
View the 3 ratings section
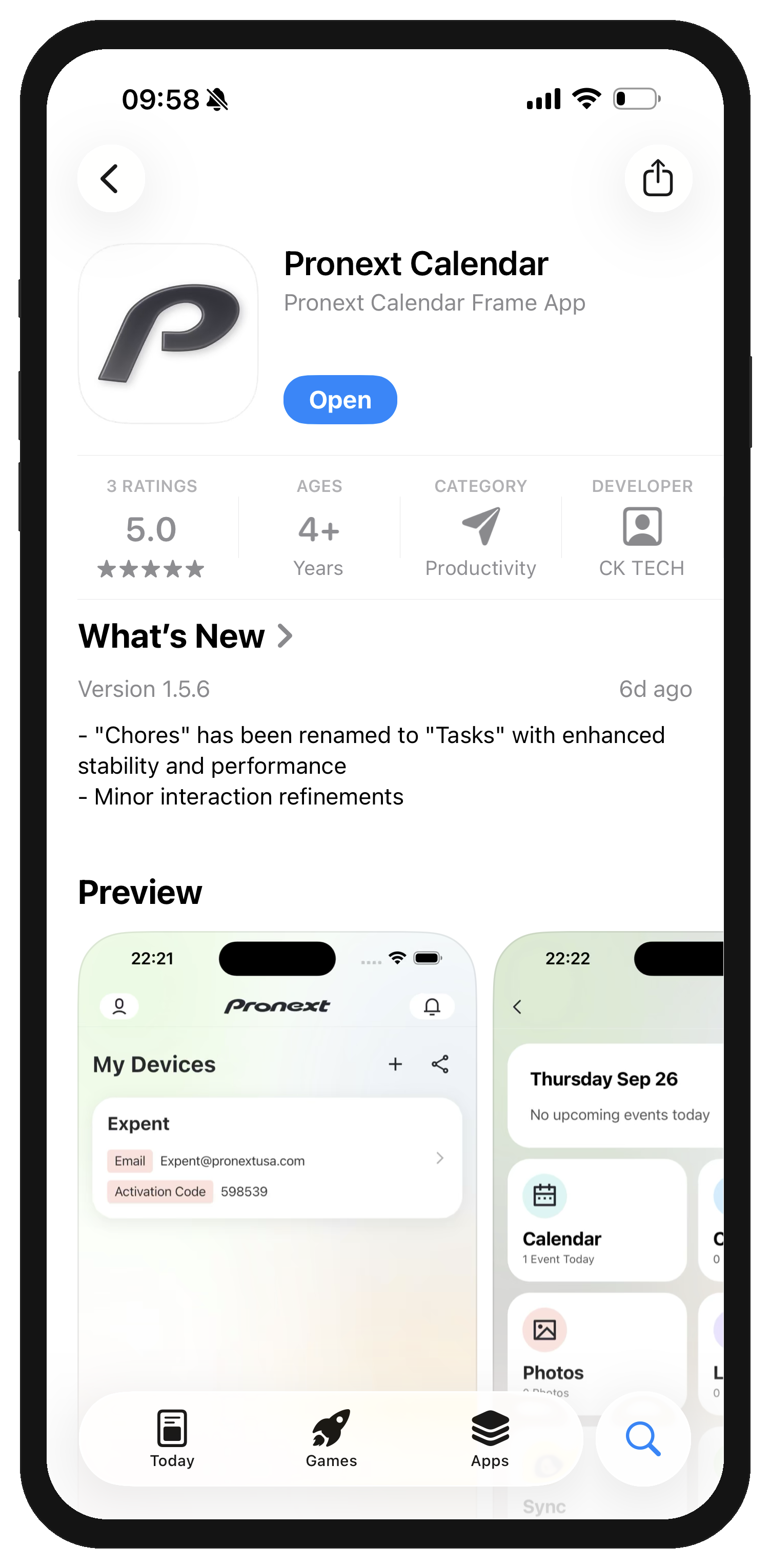point(152,528)
